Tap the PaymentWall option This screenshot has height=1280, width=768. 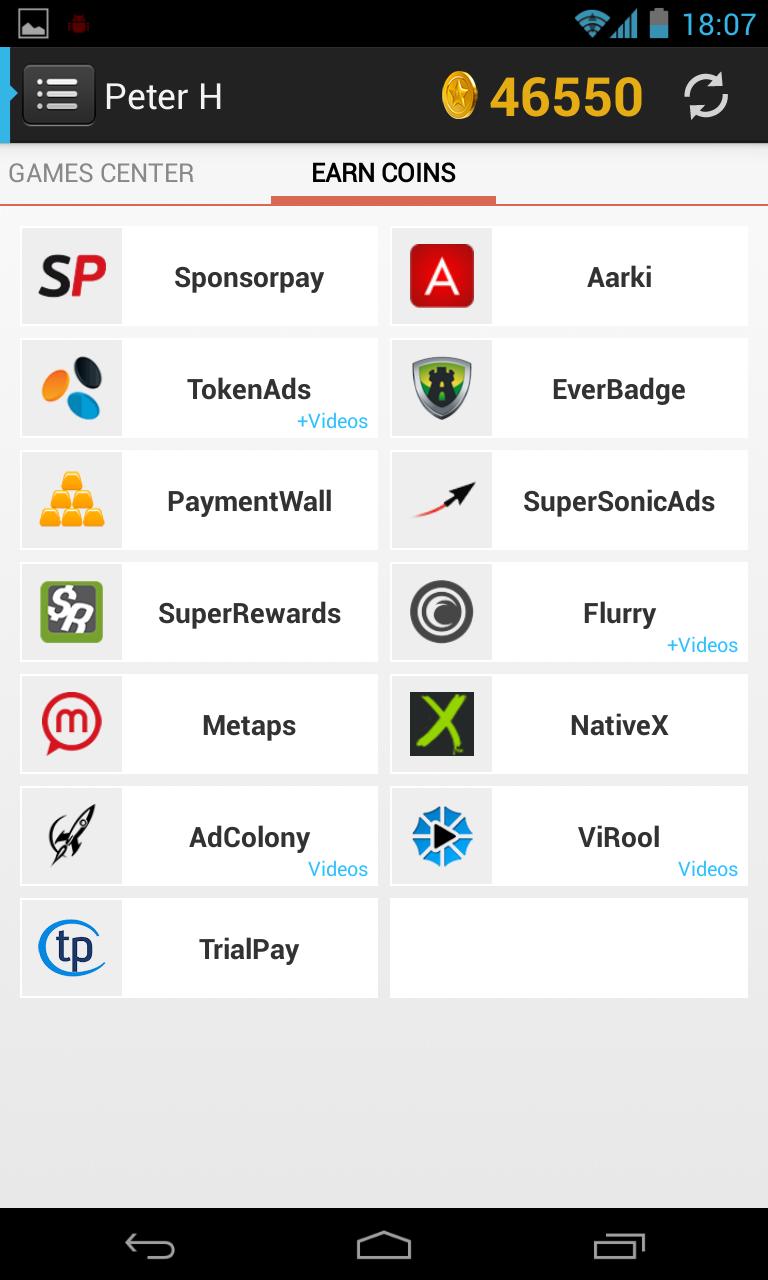click(x=199, y=501)
